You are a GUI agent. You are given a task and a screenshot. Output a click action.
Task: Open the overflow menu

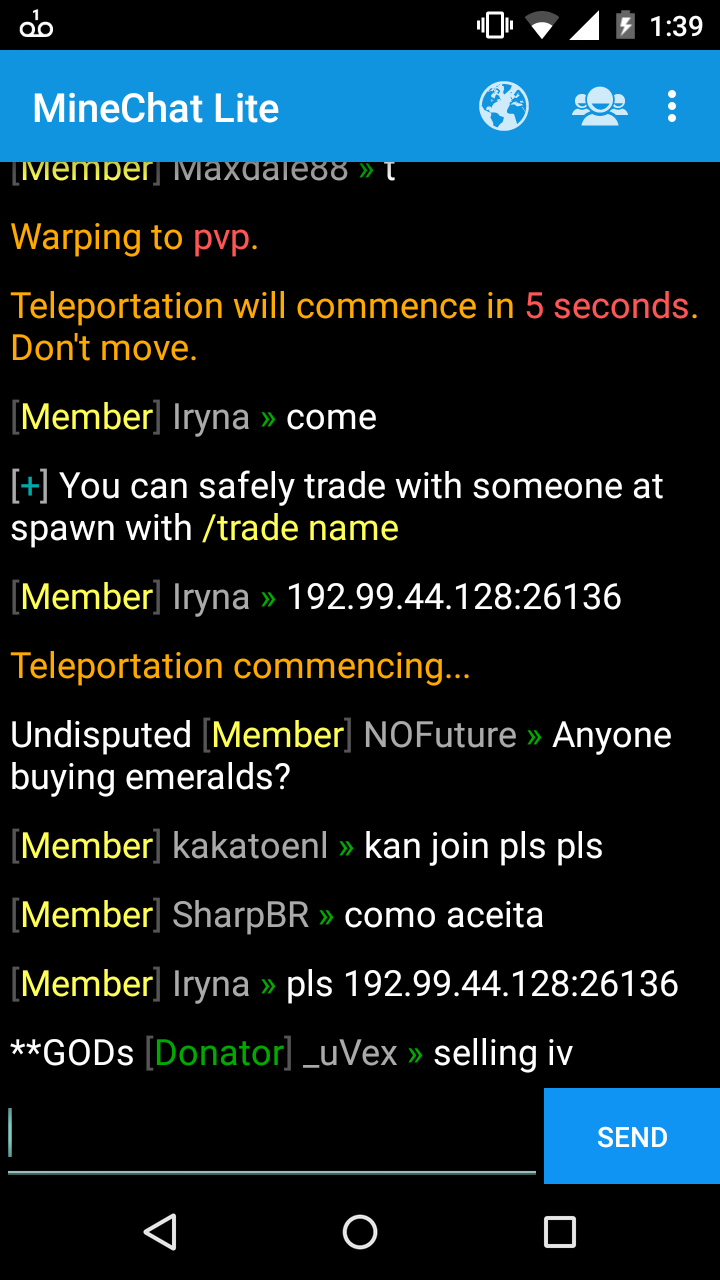(x=672, y=106)
